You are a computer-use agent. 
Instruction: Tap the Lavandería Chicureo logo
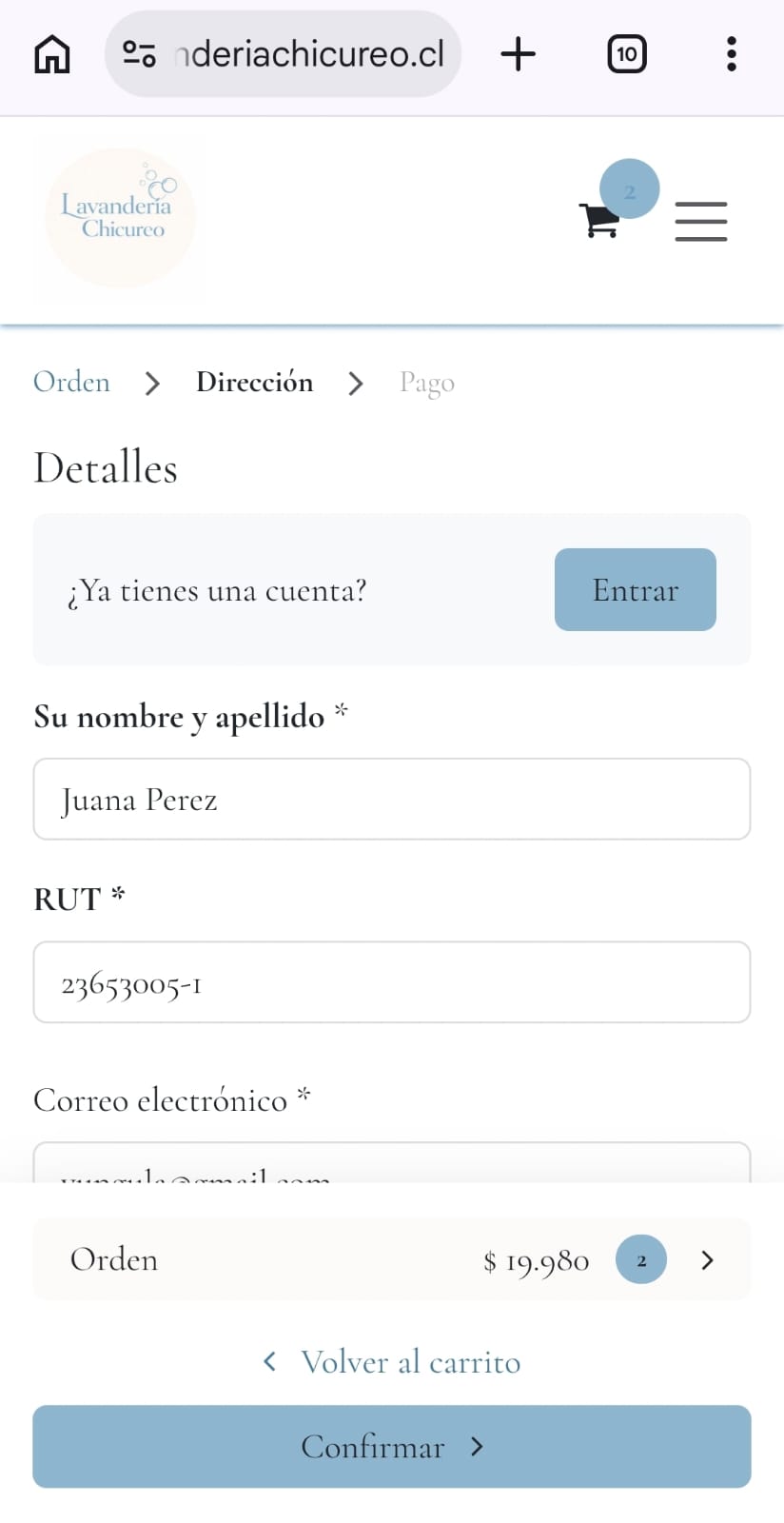(x=120, y=218)
